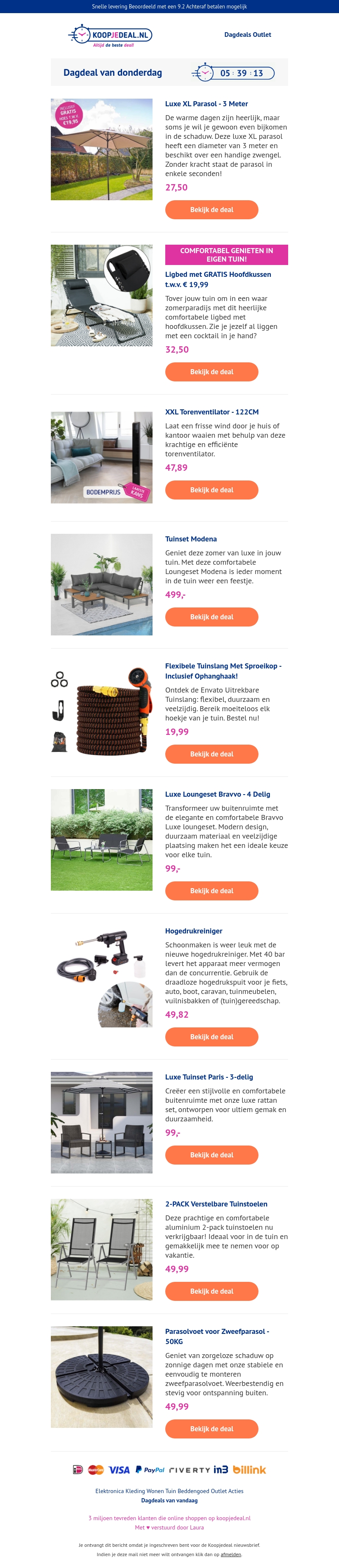Open the XXL Torenventilator title link
Image resolution: width=339 pixels, height=1568 pixels.
(x=211, y=412)
